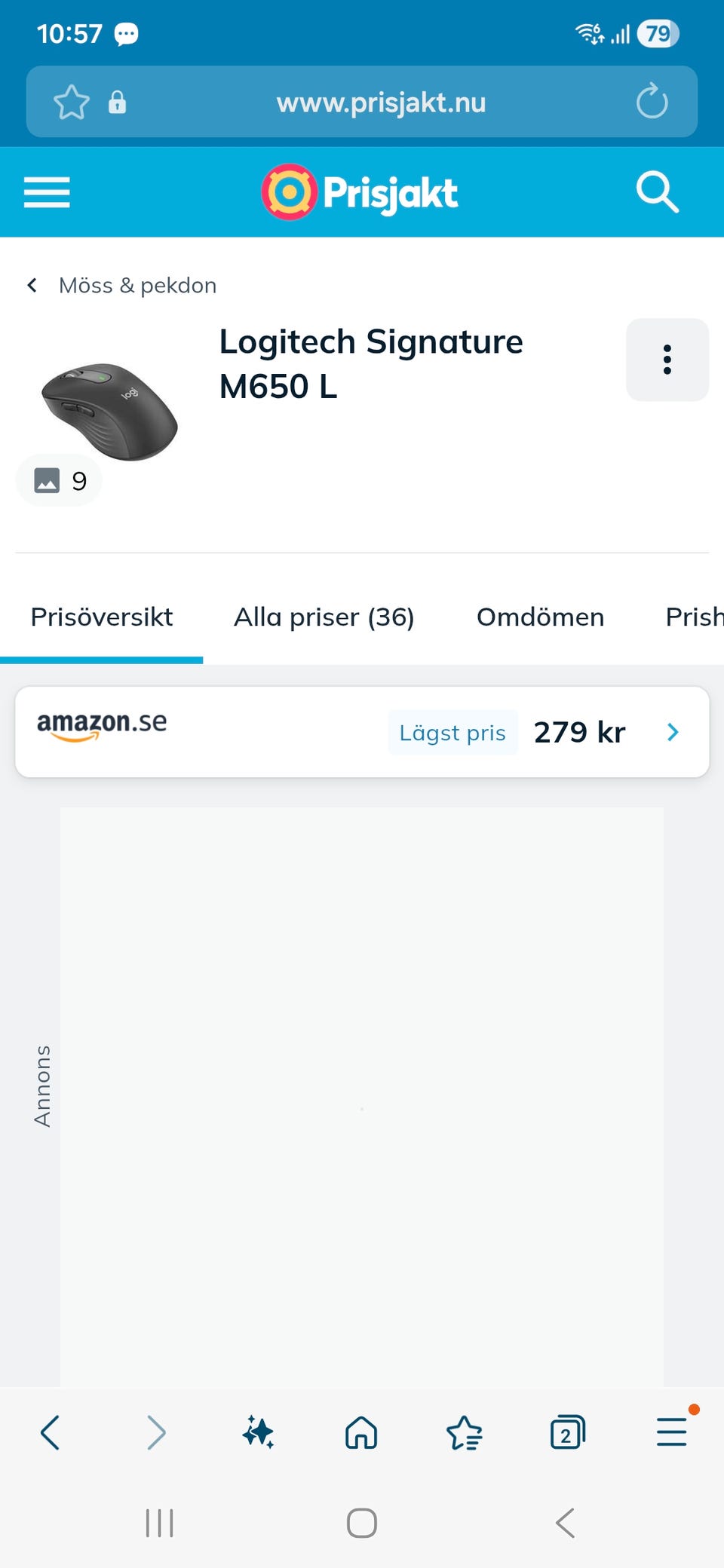Open the product overflow three-dot menu
The height and width of the screenshot is (1568, 724).
667,360
